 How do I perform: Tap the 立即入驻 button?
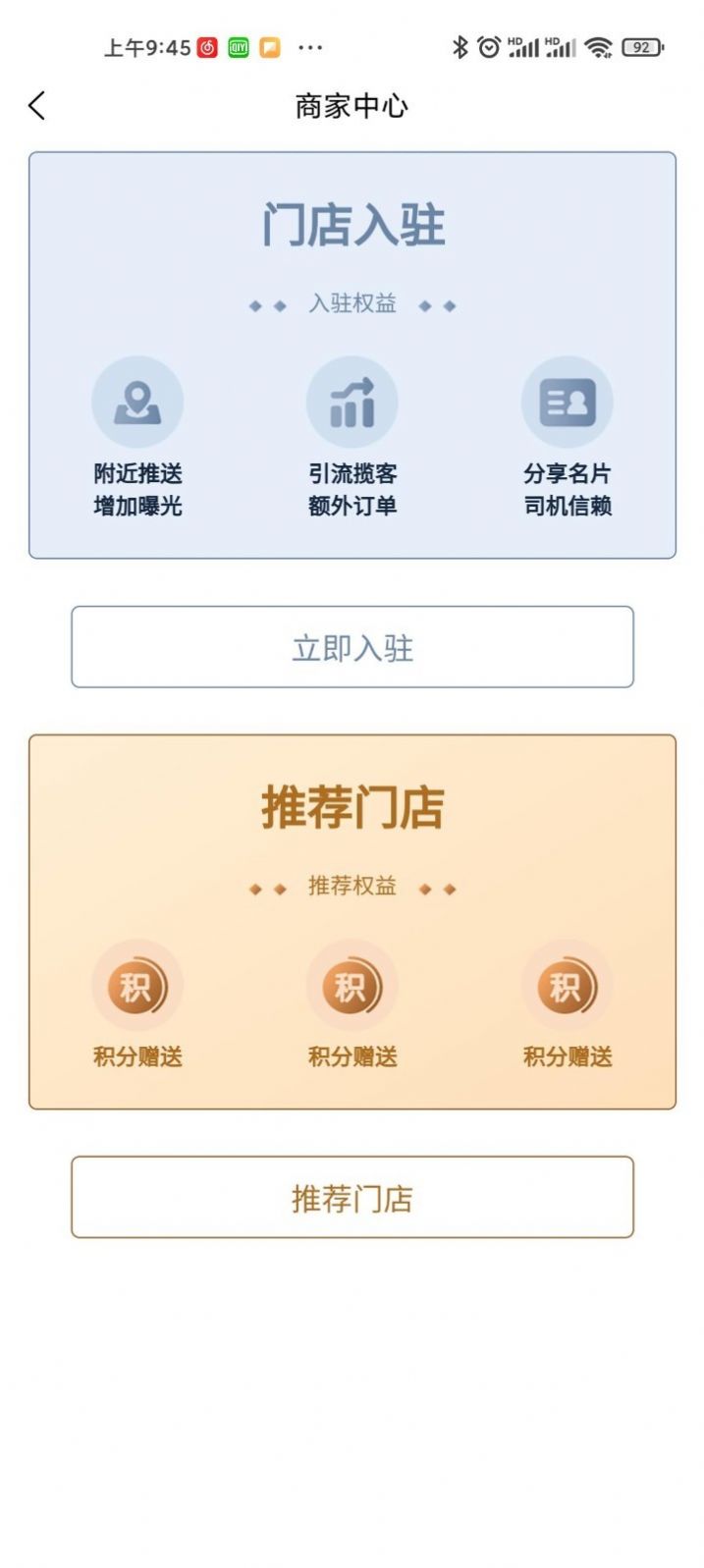pyautogui.click(x=352, y=647)
